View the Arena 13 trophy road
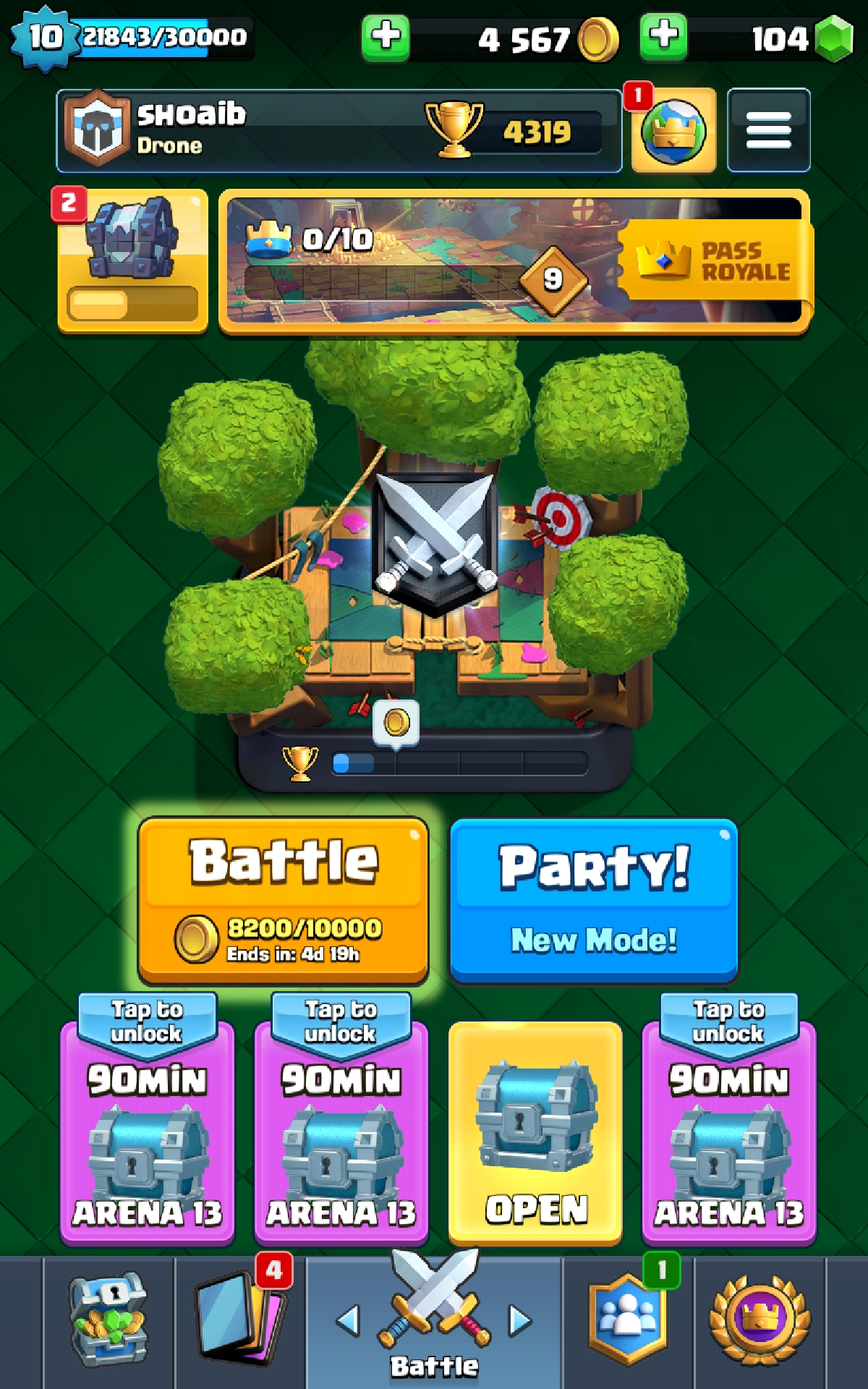The width and height of the screenshot is (868, 1389). click(x=434, y=564)
